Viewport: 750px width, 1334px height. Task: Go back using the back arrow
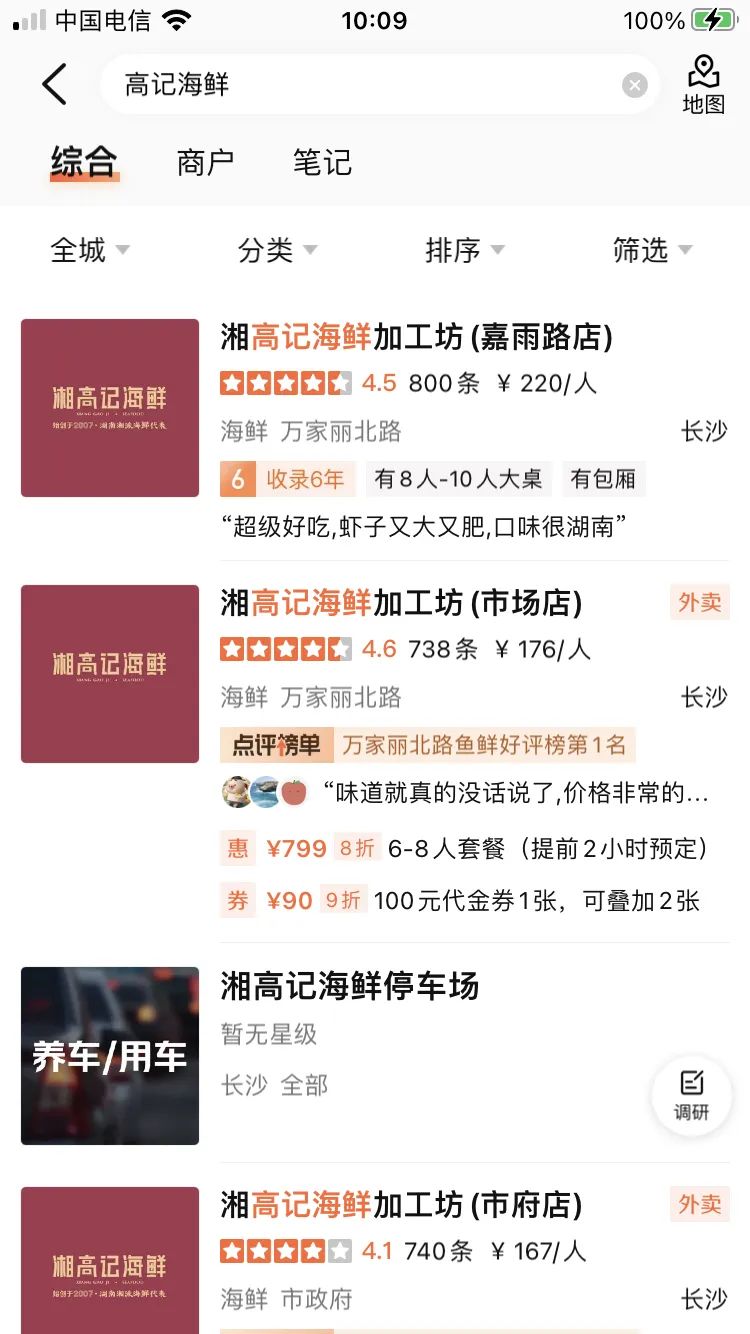coord(55,84)
